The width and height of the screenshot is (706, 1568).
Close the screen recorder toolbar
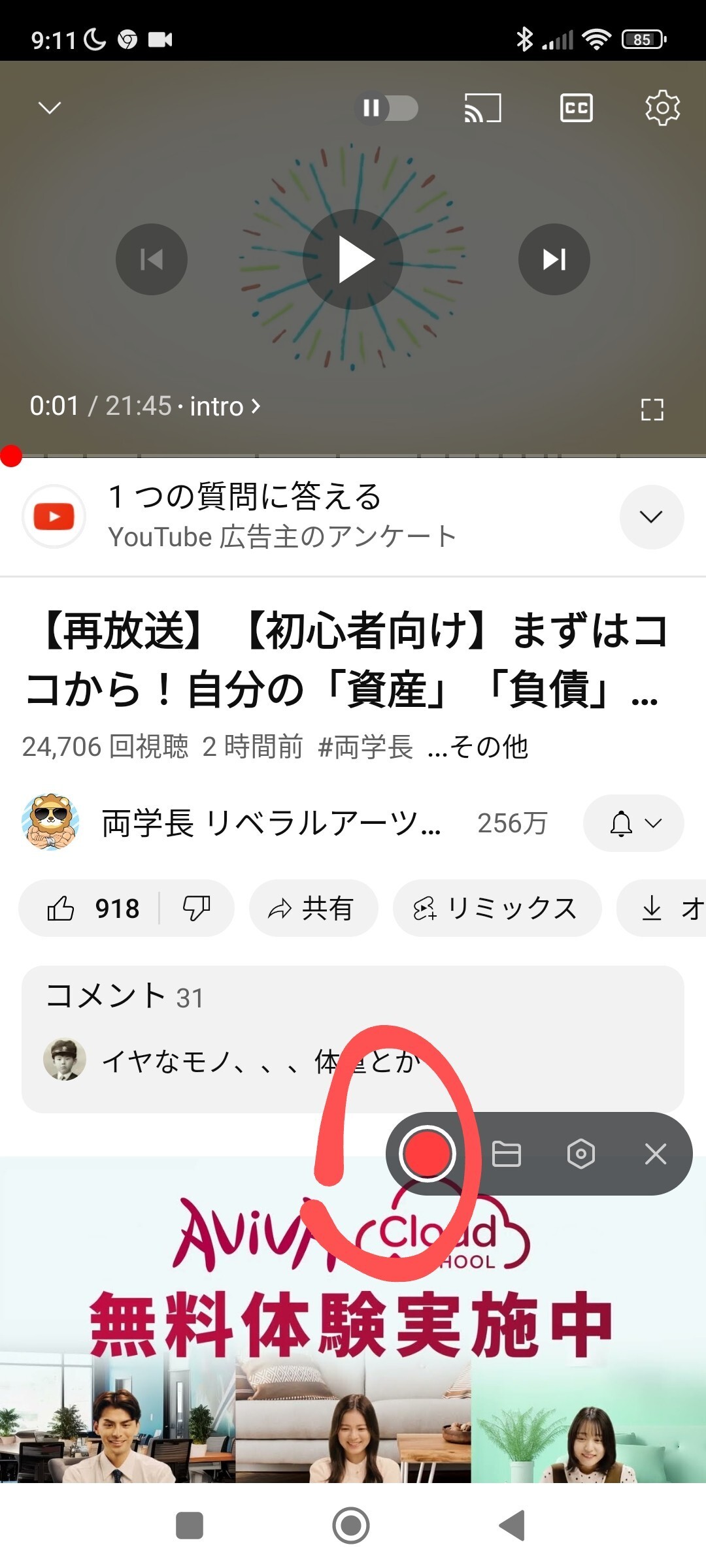[x=656, y=1154]
